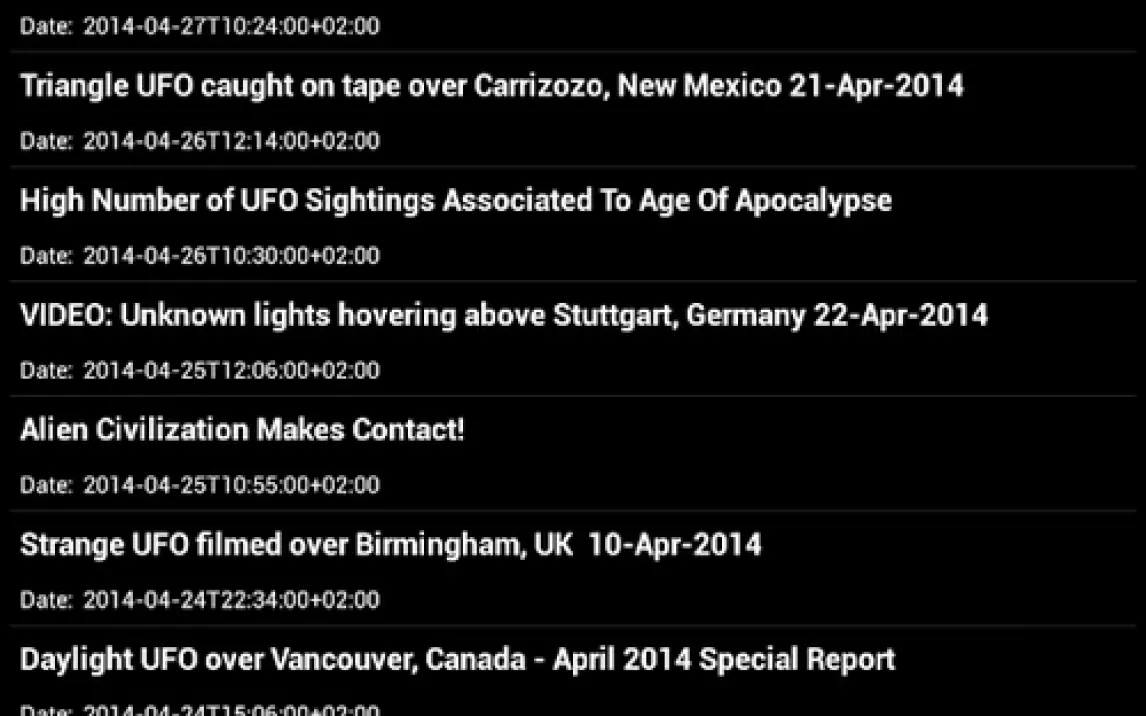
Task: Open Triangle UFO over Carrizozo, New Mexico article
Action: (491, 86)
